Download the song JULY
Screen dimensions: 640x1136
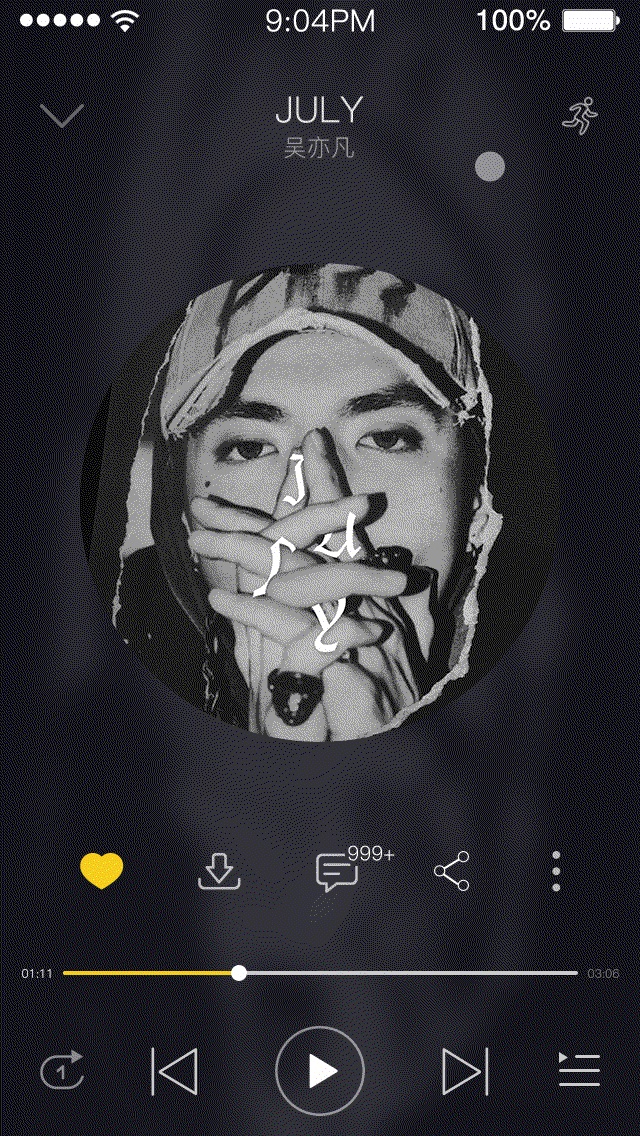pyautogui.click(x=219, y=872)
